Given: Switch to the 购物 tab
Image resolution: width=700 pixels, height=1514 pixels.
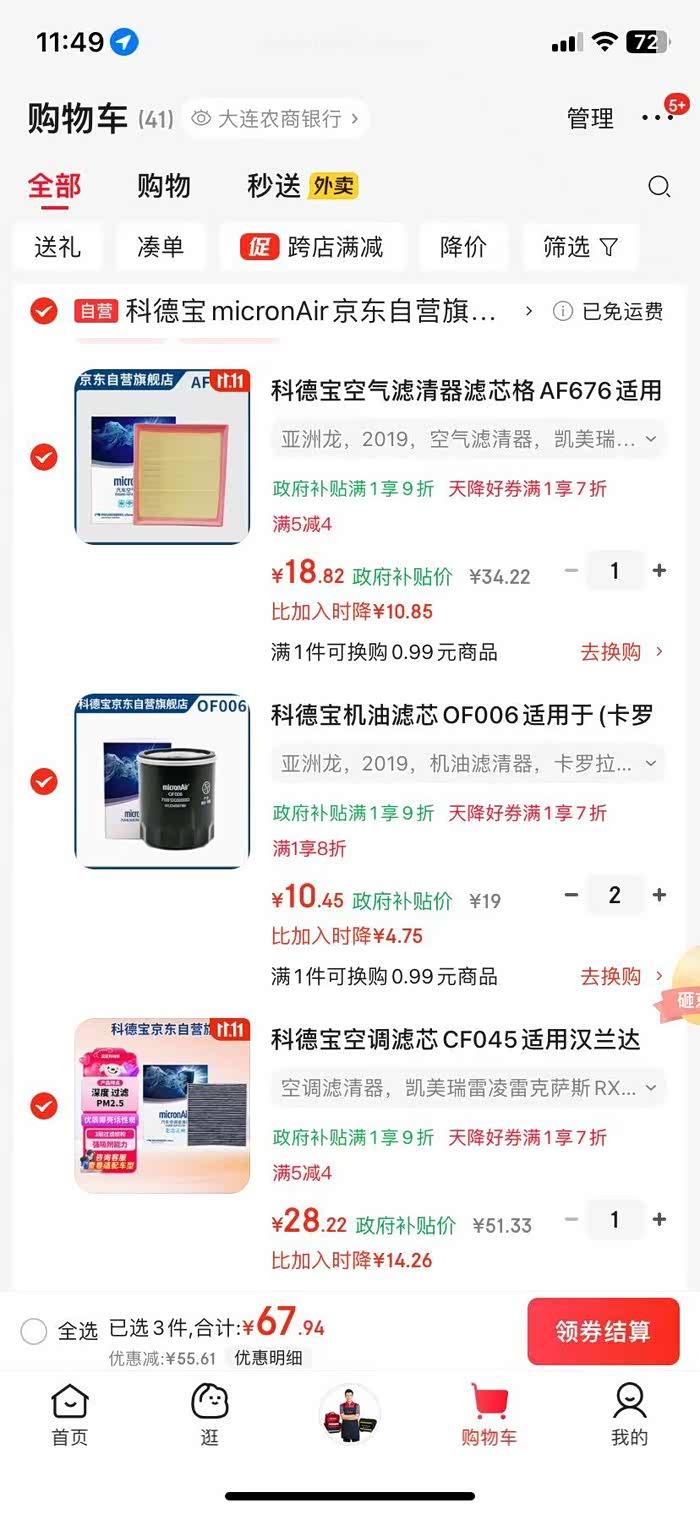Looking at the screenshot, I should 163,186.
